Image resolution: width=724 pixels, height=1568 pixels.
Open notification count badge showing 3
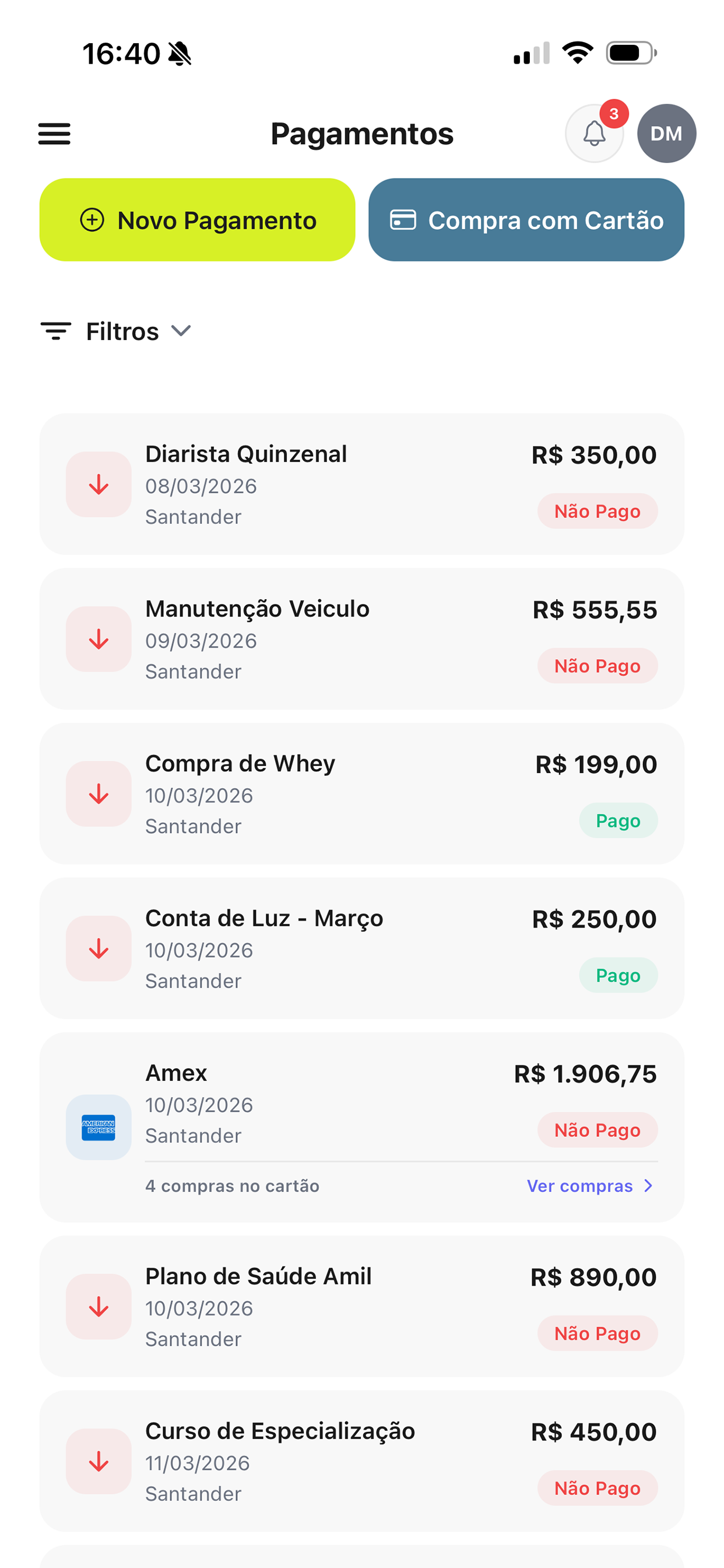[x=614, y=113]
